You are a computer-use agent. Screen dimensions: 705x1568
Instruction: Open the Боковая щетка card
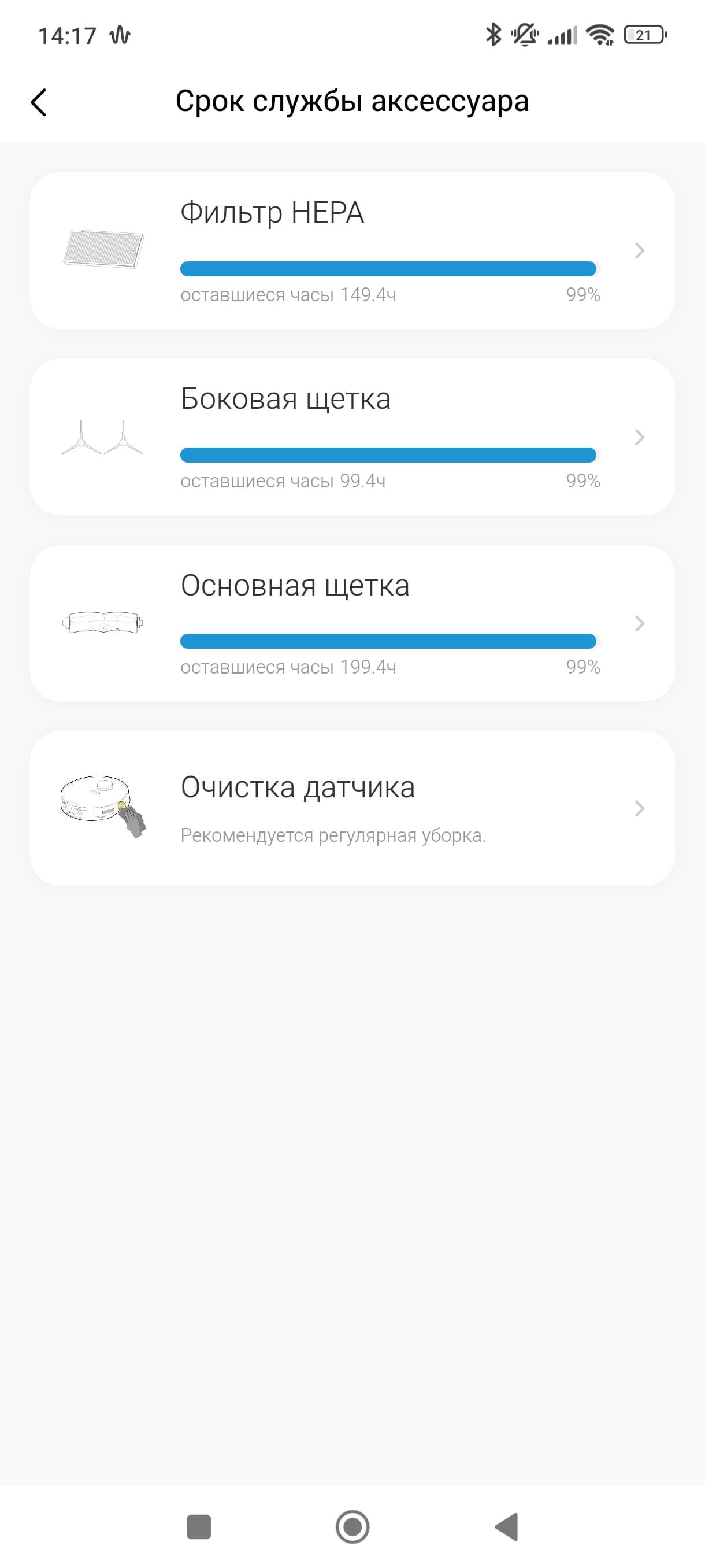(x=351, y=437)
